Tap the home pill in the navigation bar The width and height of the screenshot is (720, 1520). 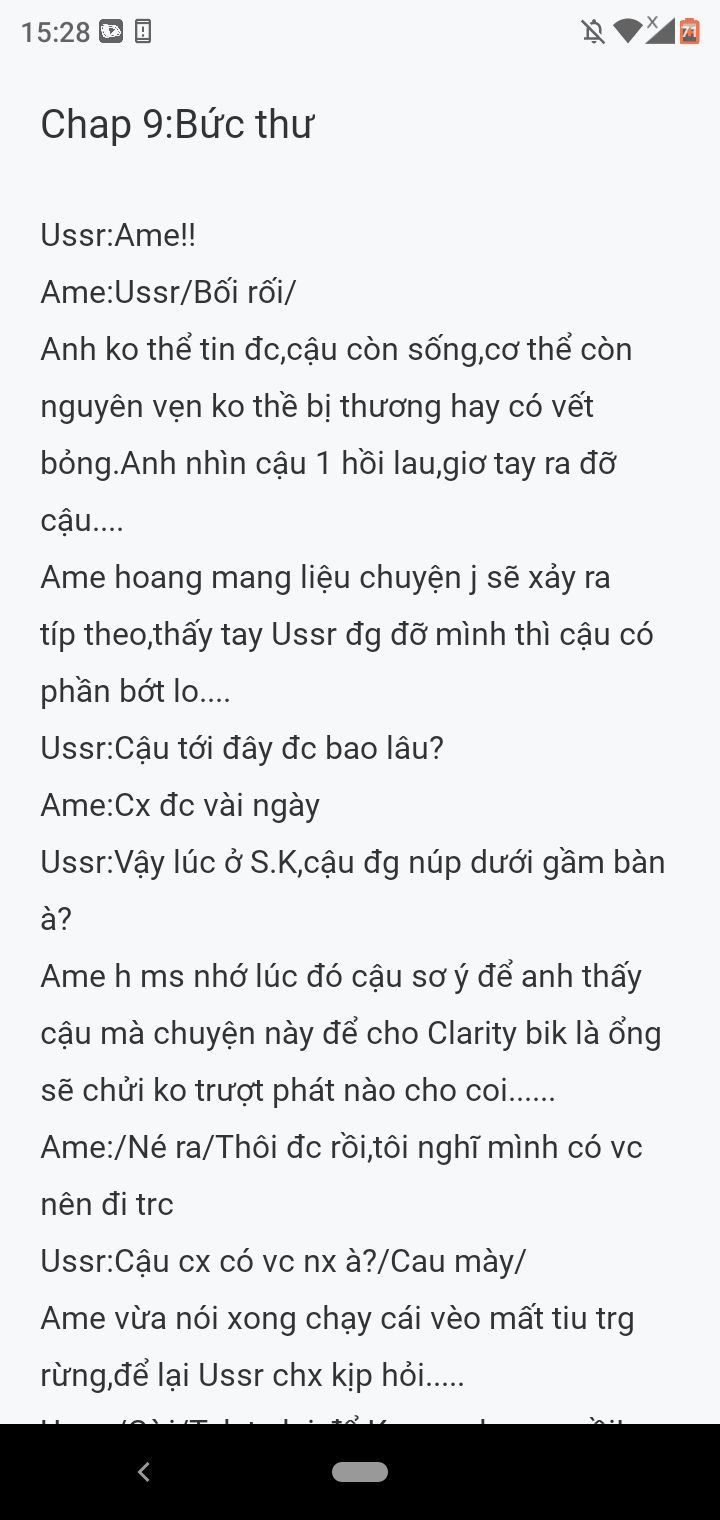click(x=360, y=1471)
